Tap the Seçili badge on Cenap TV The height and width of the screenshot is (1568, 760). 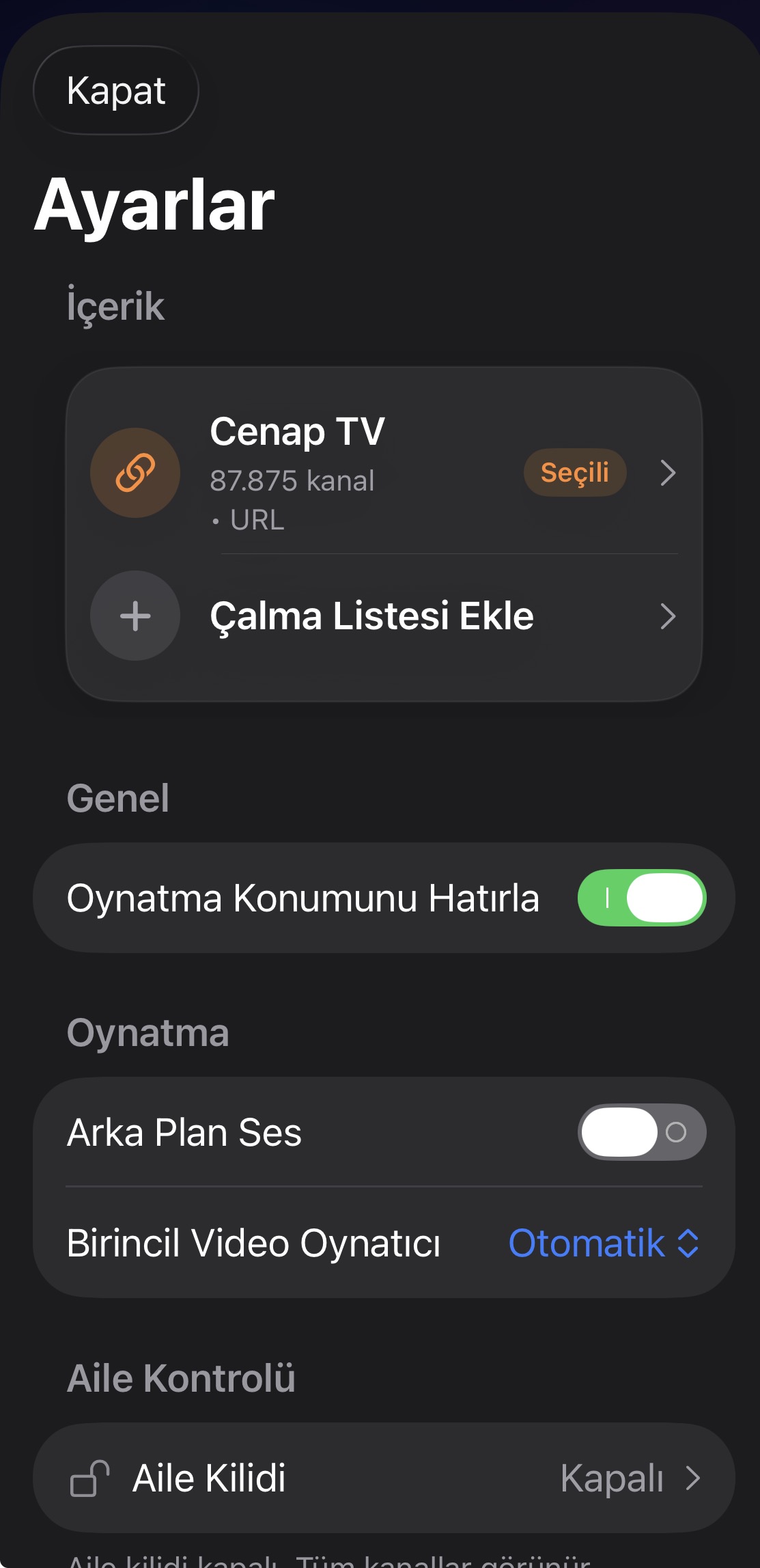574,472
